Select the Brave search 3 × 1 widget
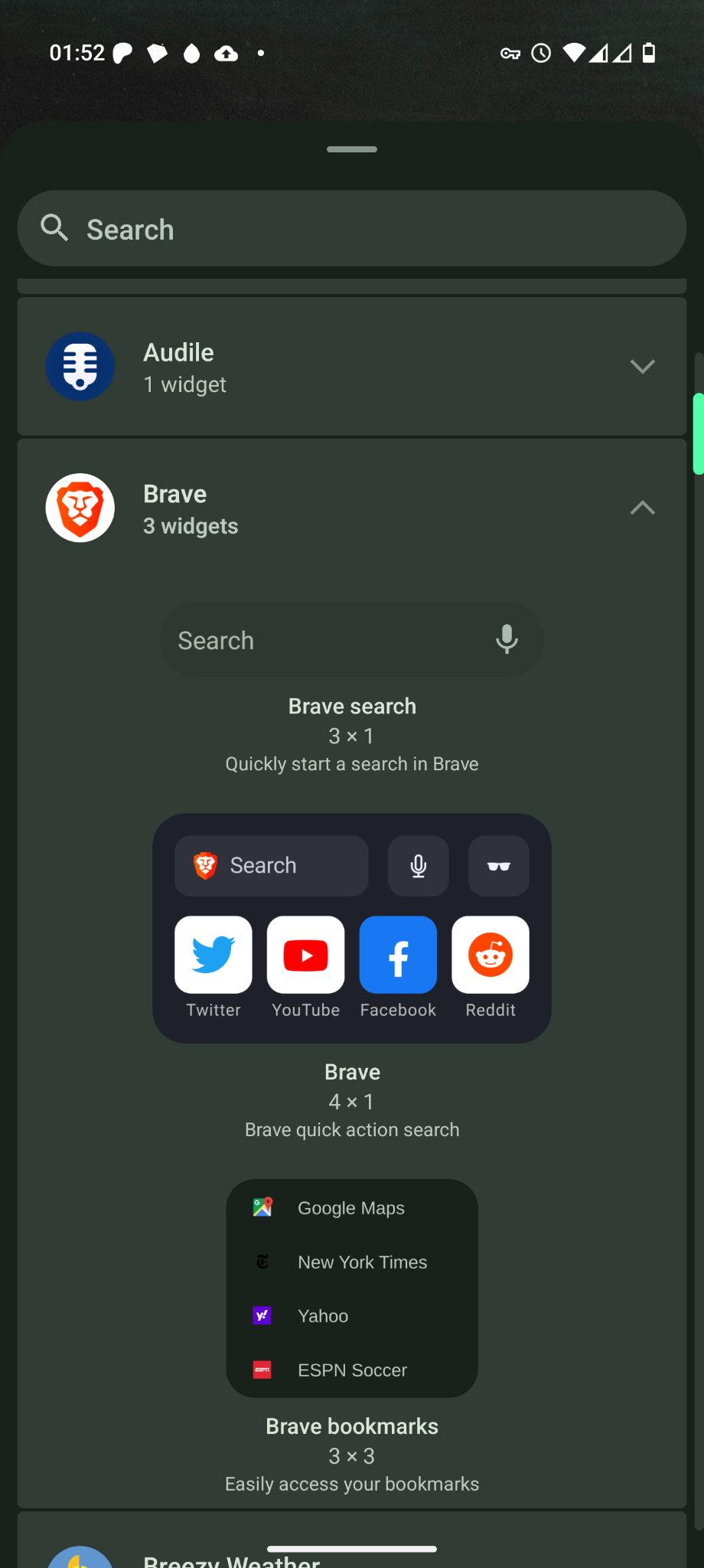Image resolution: width=704 pixels, height=1568 pixels. 351,640
